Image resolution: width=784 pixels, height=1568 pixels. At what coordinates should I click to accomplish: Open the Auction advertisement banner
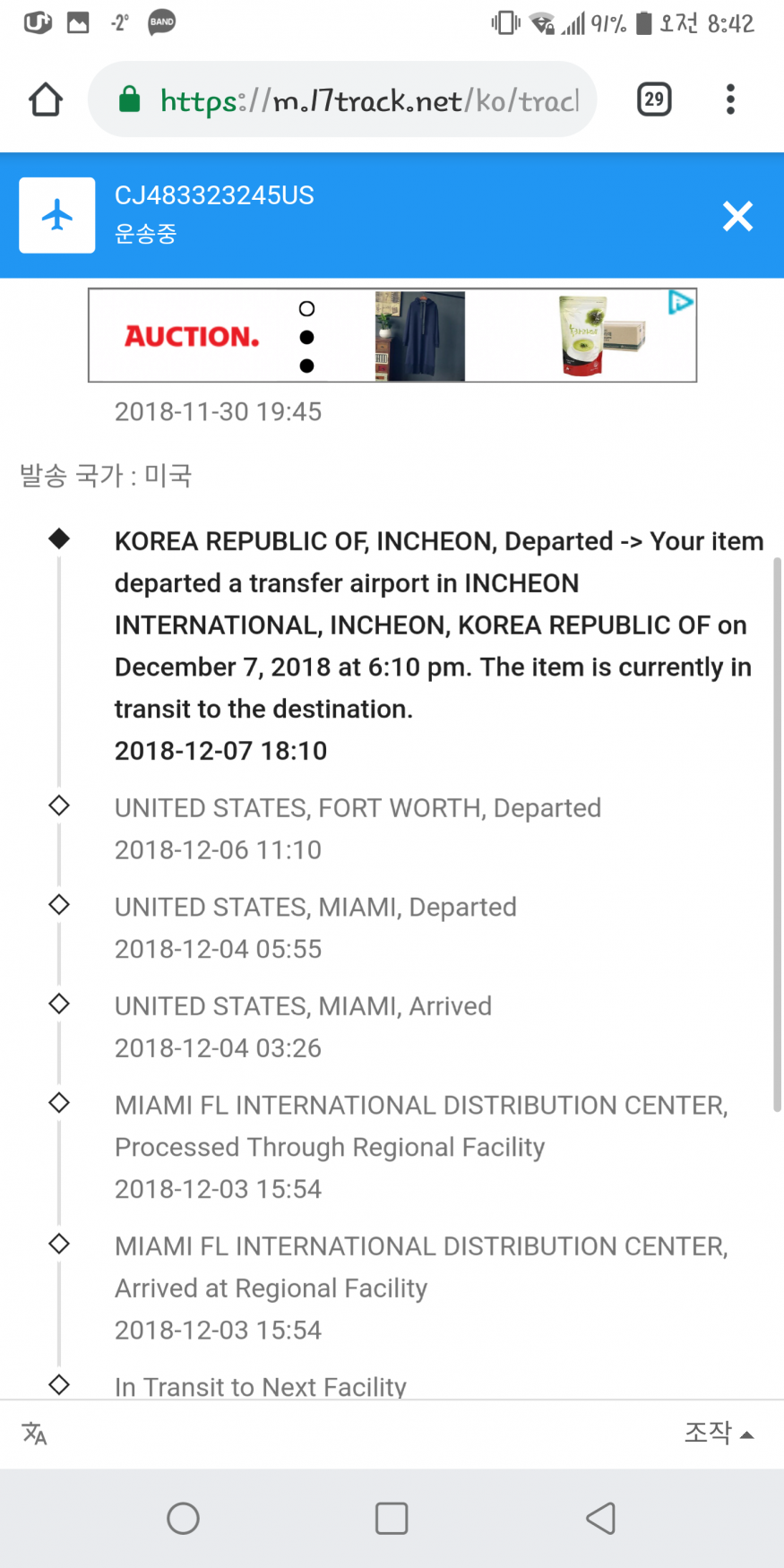[x=391, y=336]
